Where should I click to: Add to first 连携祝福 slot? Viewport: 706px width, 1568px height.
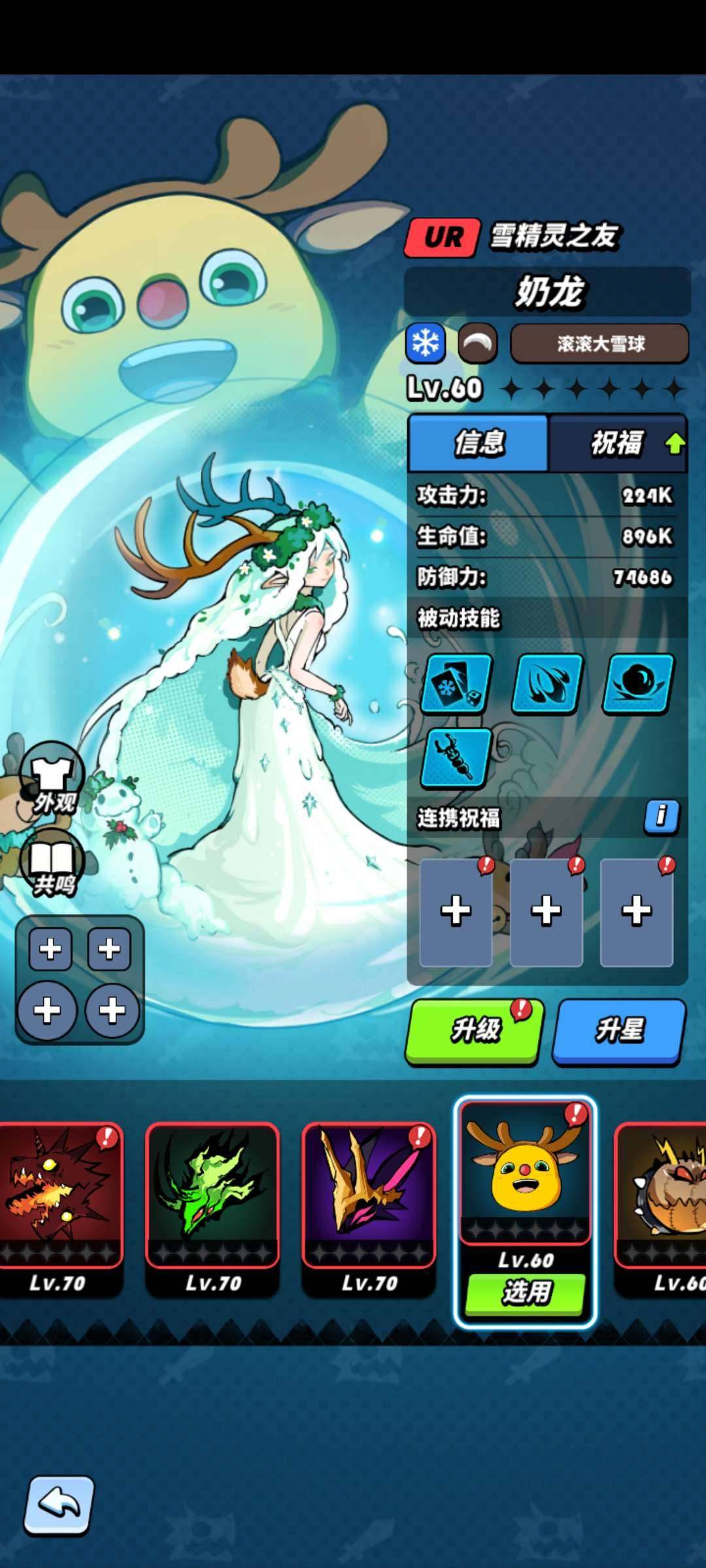click(456, 911)
